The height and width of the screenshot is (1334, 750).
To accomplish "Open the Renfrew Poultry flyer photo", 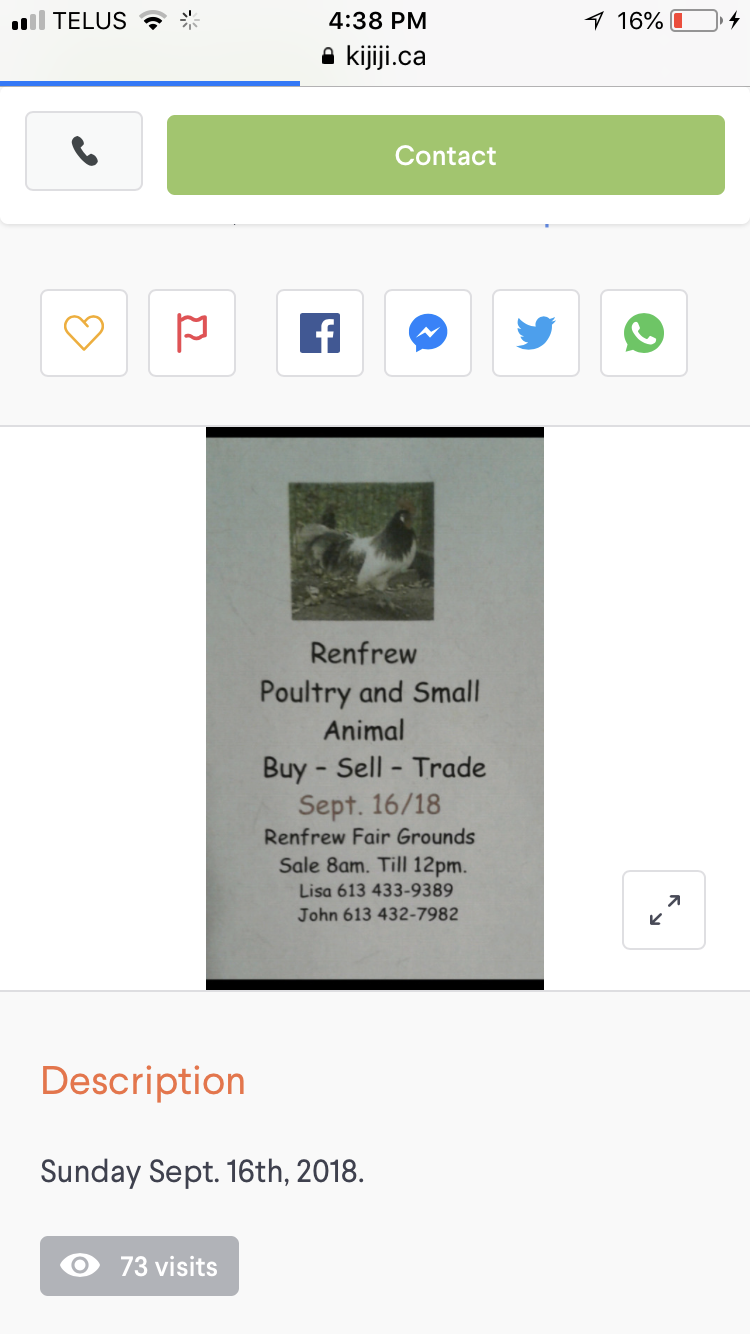I will pos(375,708).
